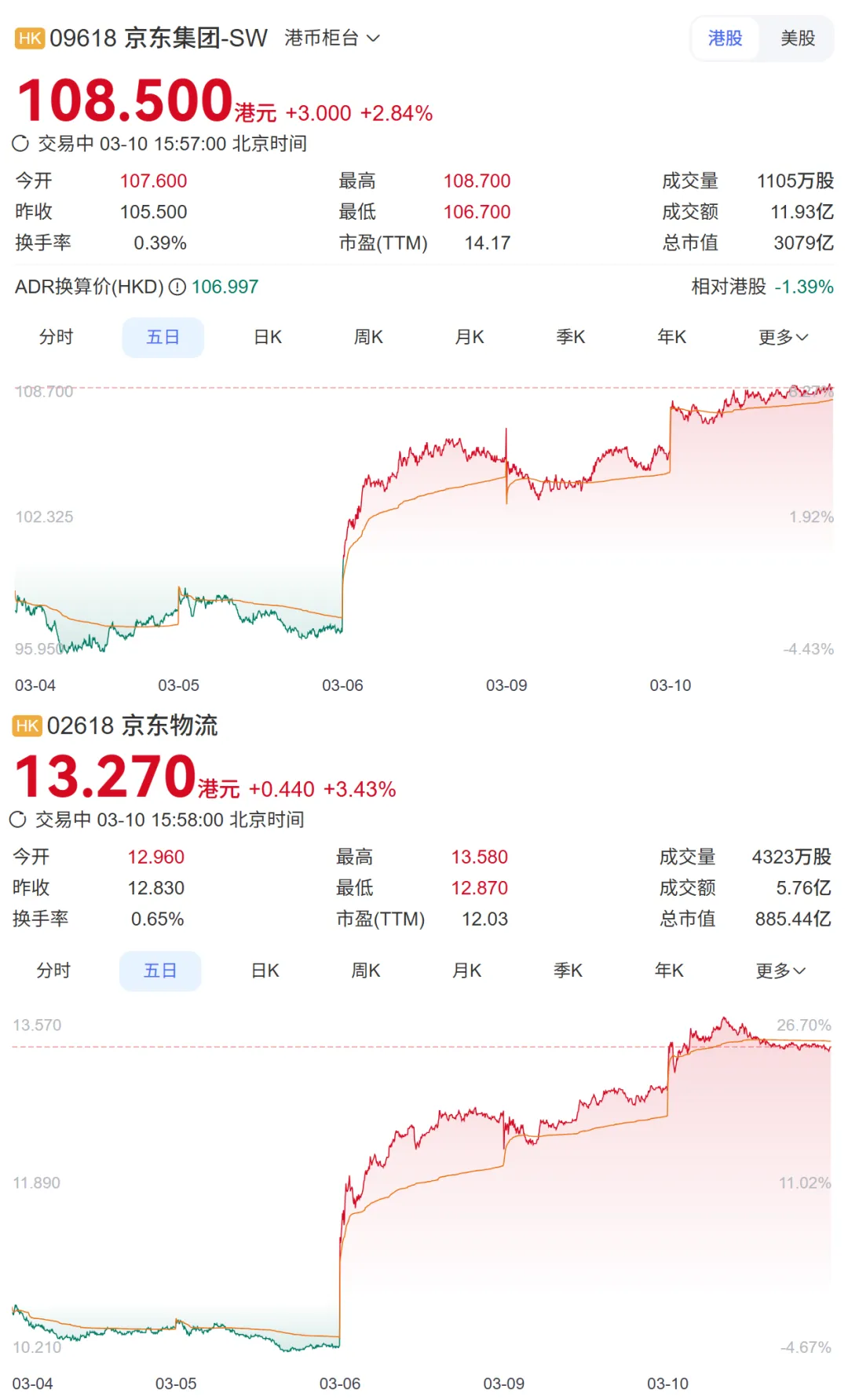
Task: Switch 京东集团-SW chart to 月K
Action: point(470,337)
